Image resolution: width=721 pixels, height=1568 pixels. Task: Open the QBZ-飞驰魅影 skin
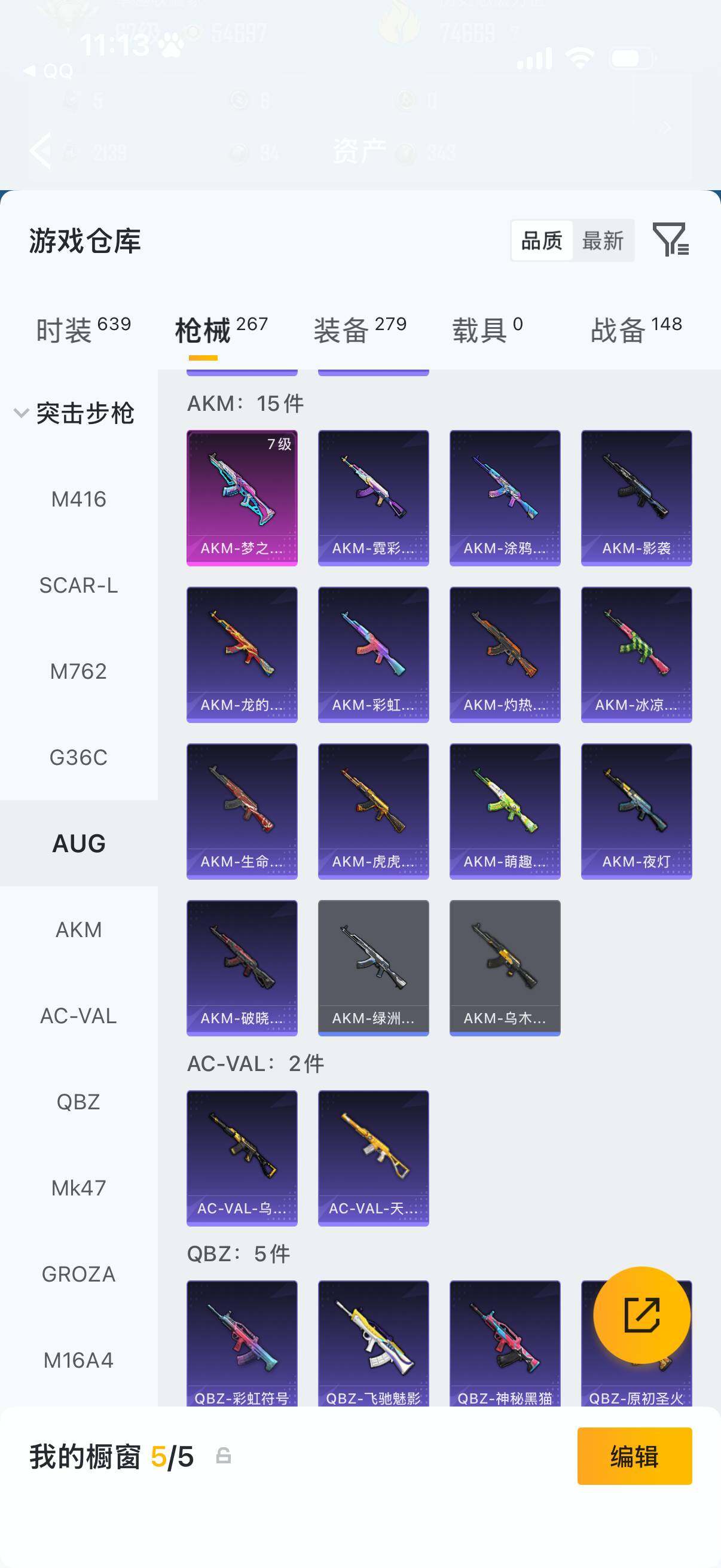374,1343
